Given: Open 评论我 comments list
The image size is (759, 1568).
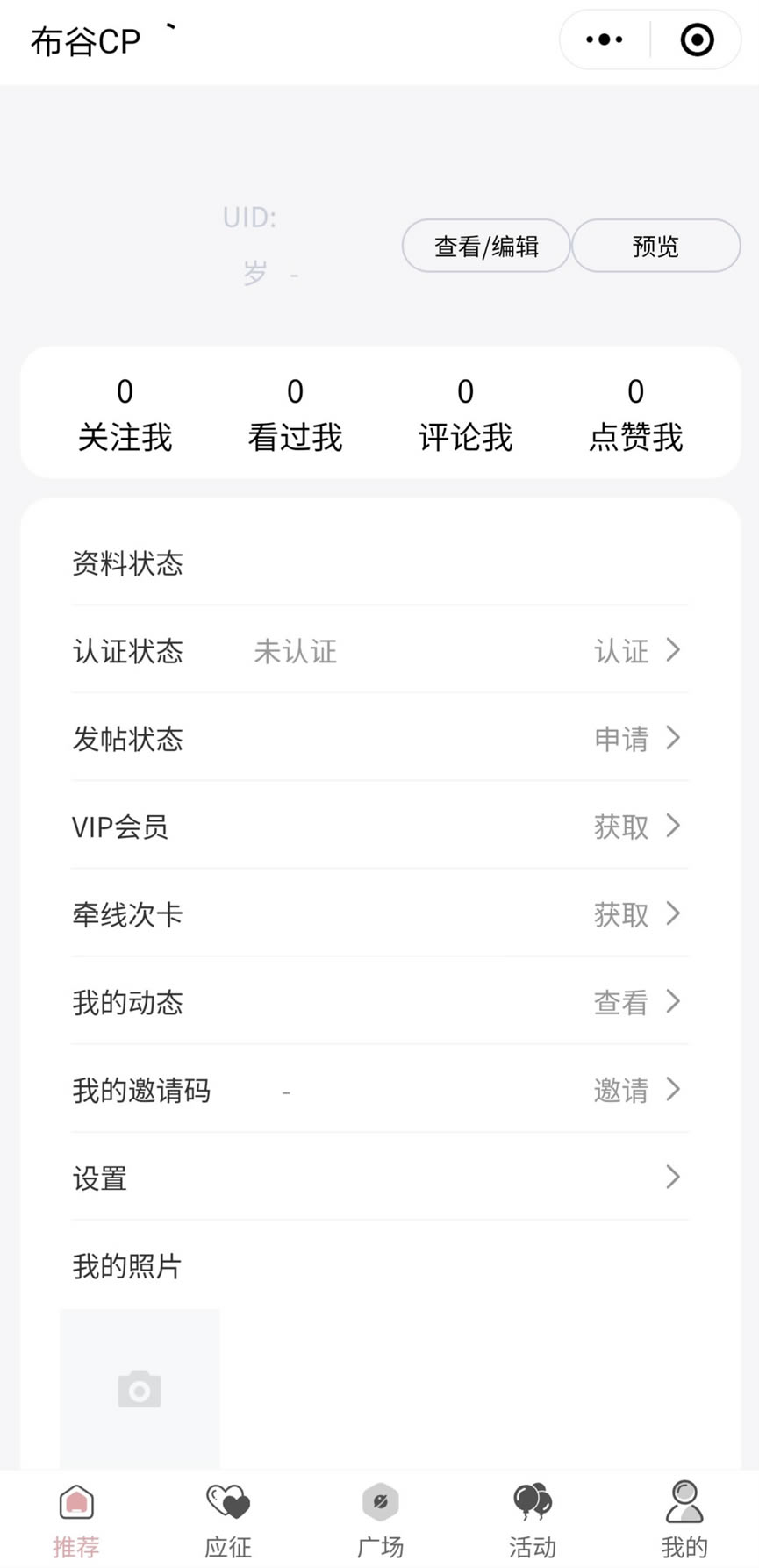Looking at the screenshot, I should [465, 413].
